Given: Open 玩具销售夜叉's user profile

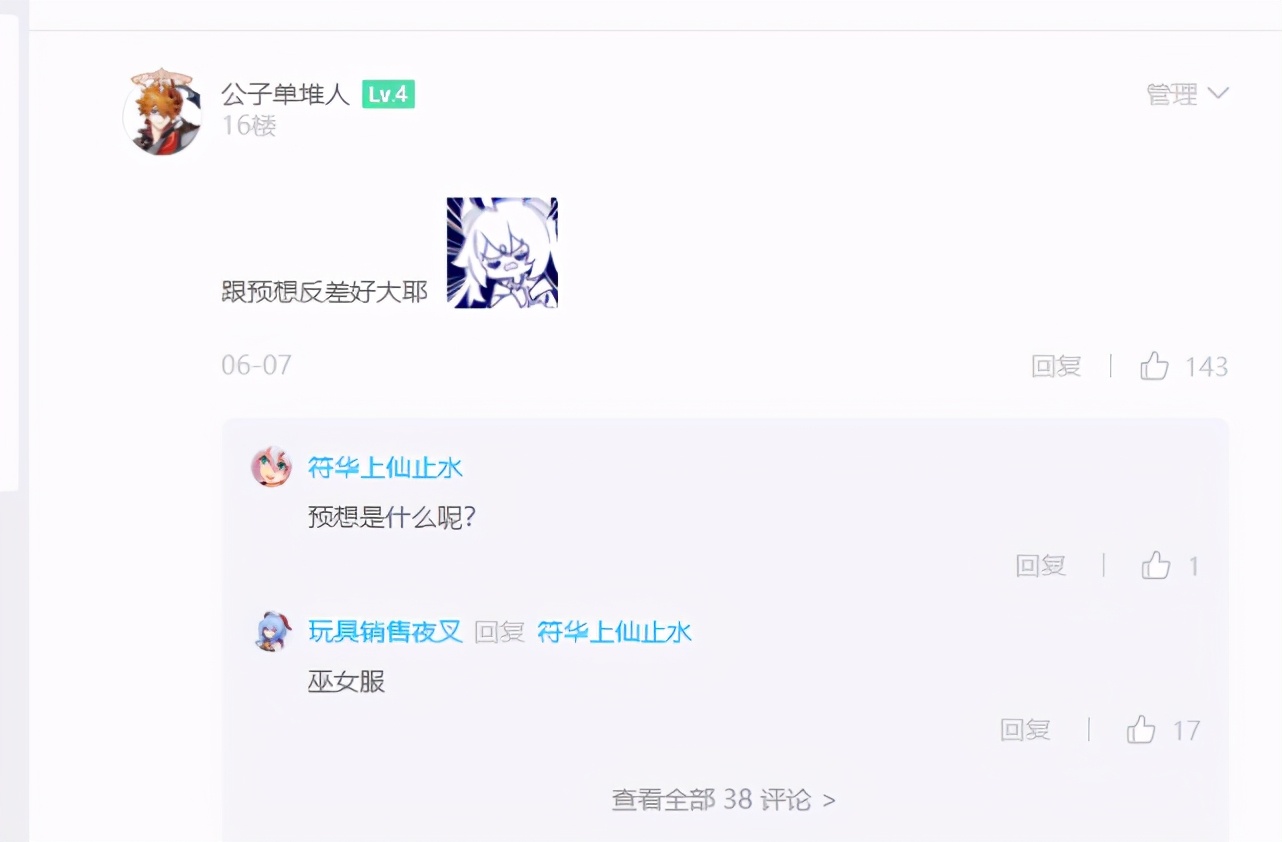Looking at the screenshot, I should [x=385, y=631].
